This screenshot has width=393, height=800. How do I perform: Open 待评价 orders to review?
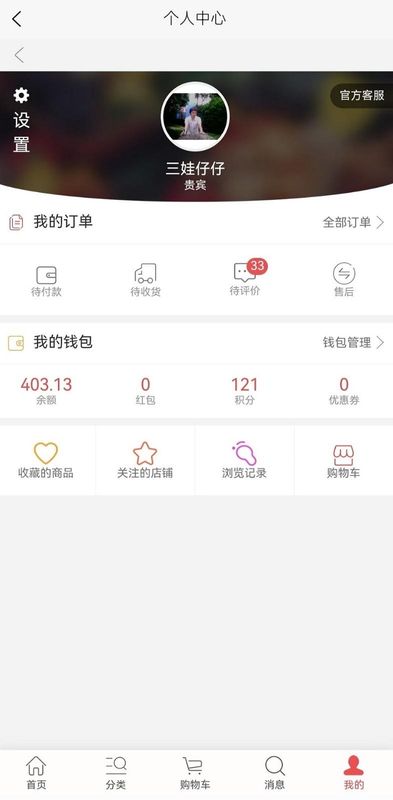tap(246, 279)
